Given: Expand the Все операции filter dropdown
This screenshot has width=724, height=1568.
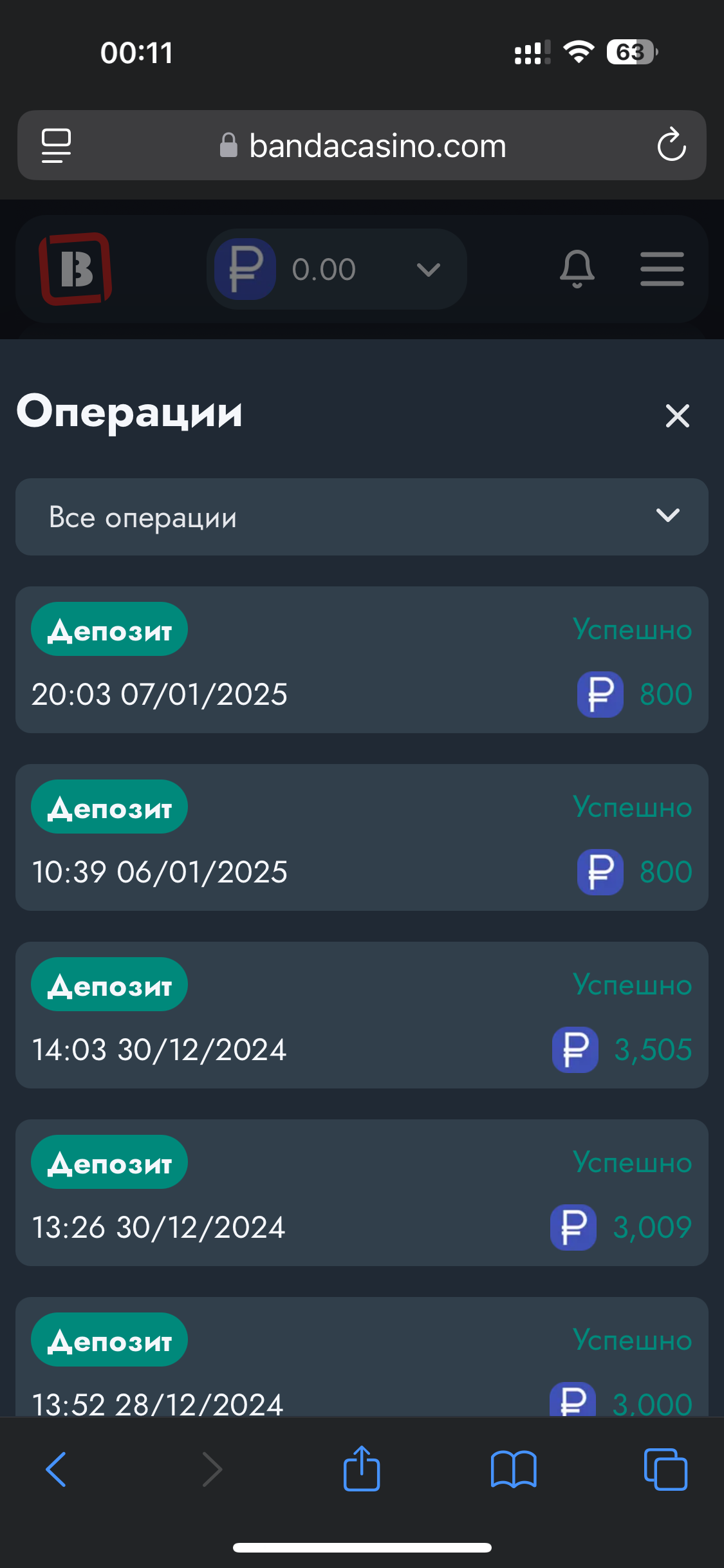Looking at the screenshot, I should [x=362, y=517].
